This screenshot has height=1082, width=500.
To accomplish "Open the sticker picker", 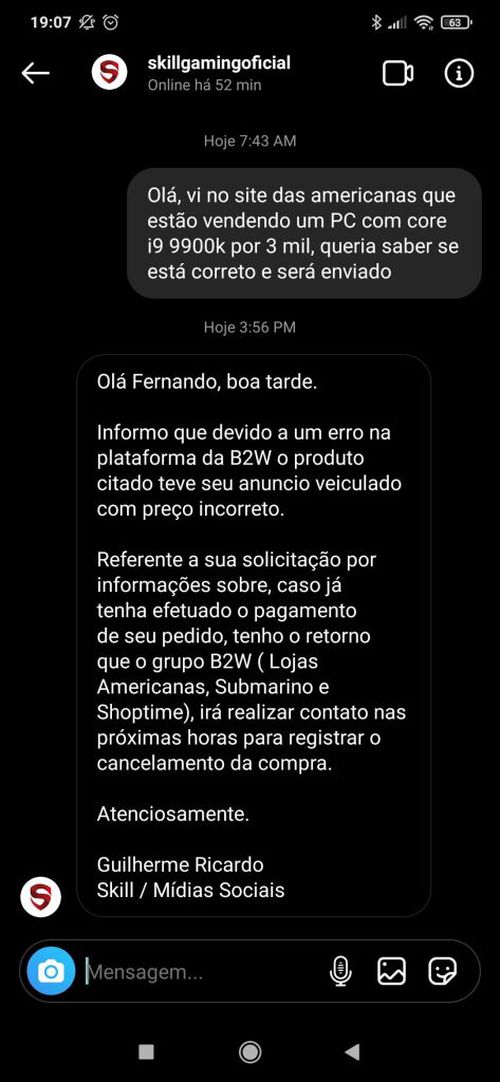I will [442, 972].
